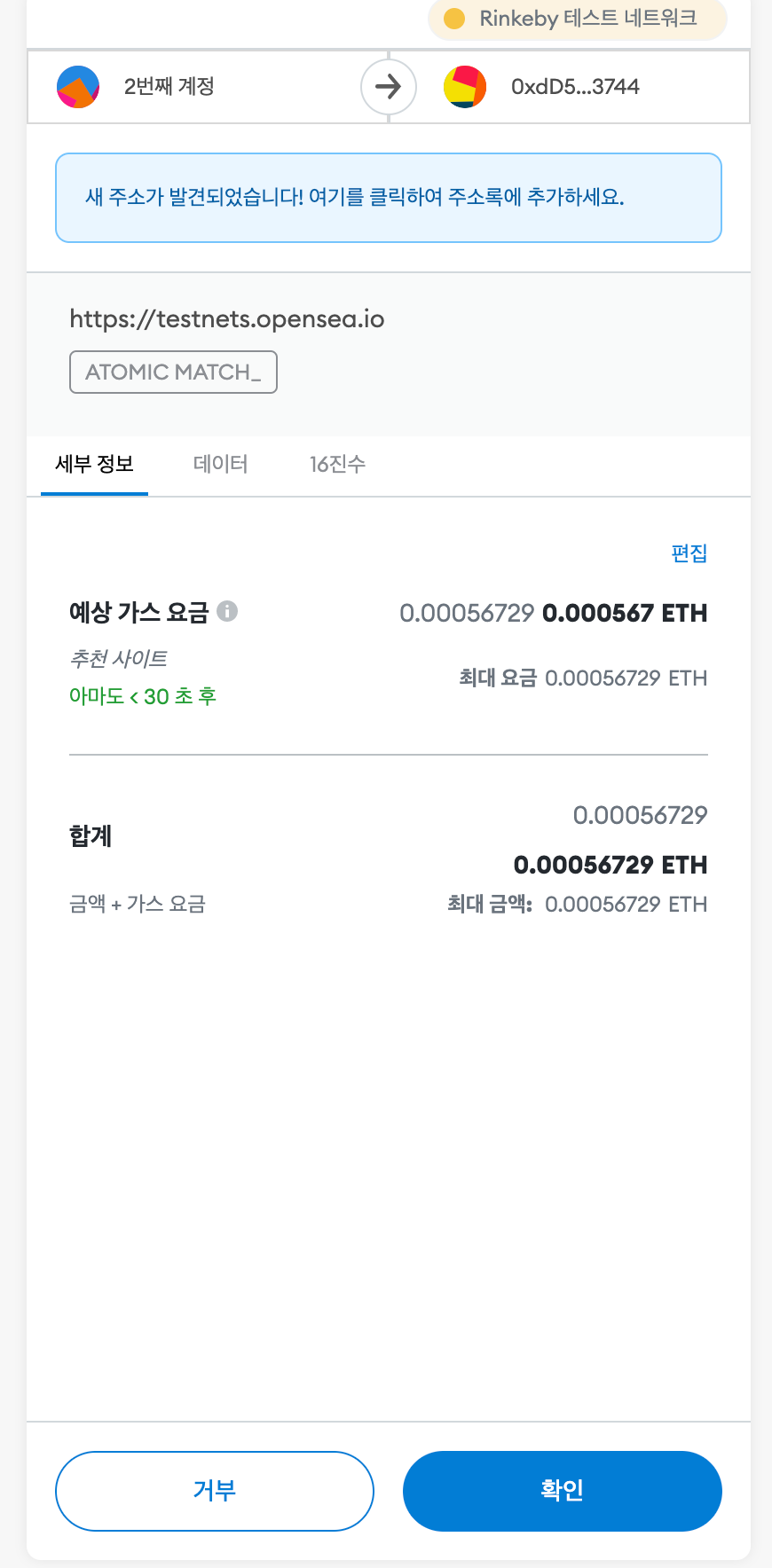The height and width of the screenshot is (1568, 772).
Task: Tap 편집 to edit gas fee
Action: [689, 553]
